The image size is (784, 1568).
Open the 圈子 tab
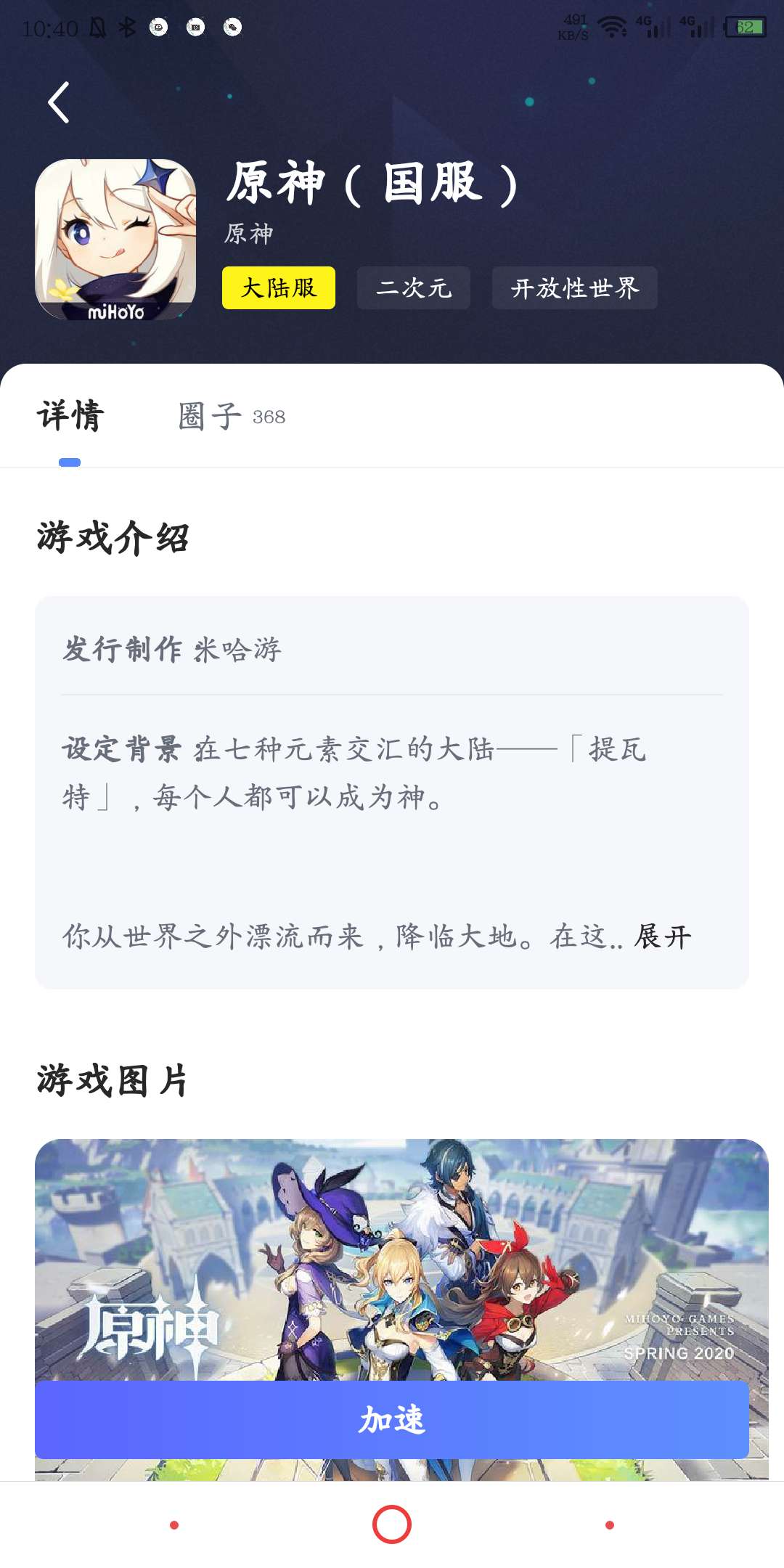click(231, 417)
